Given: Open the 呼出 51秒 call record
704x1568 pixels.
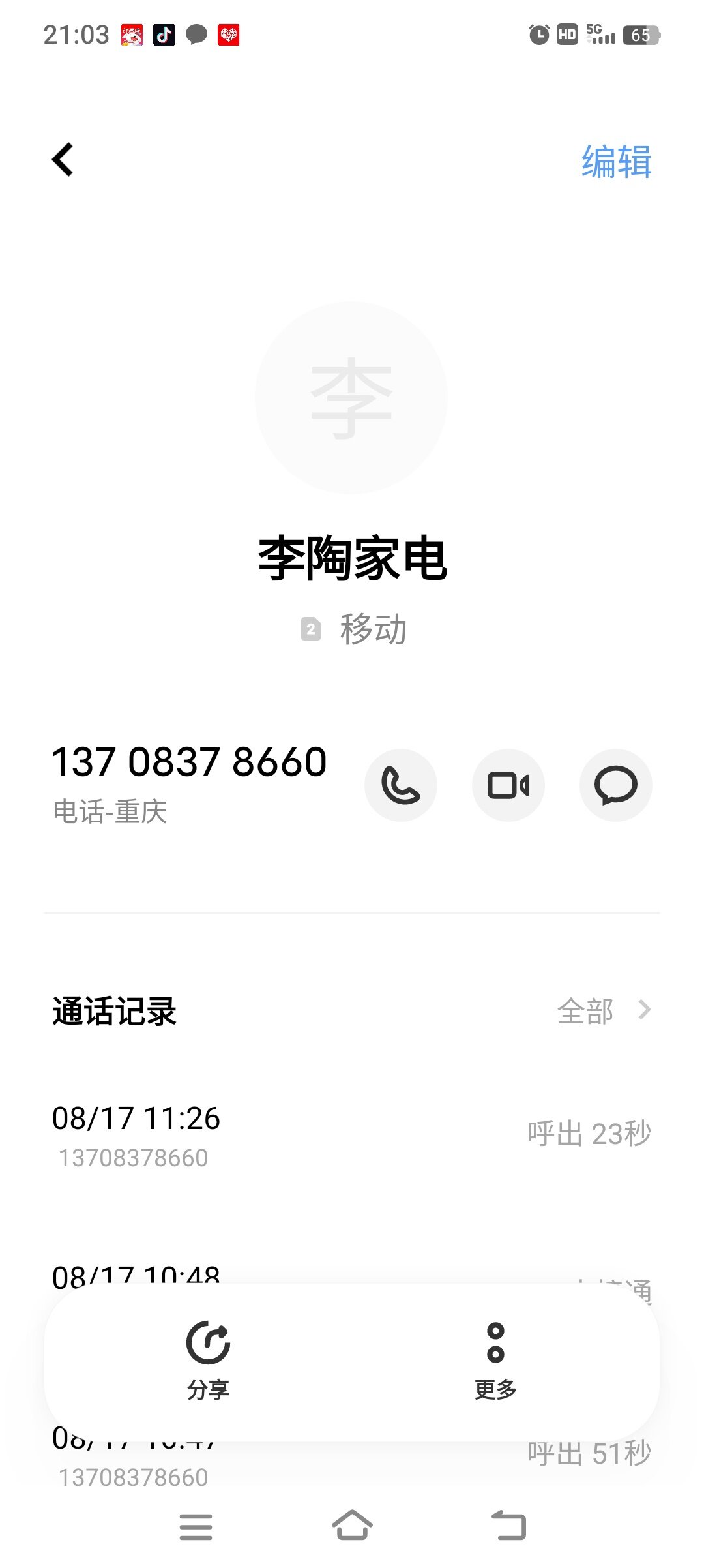Looking at the screenshot, I should pyautogui.click(x=352, y=1462).
